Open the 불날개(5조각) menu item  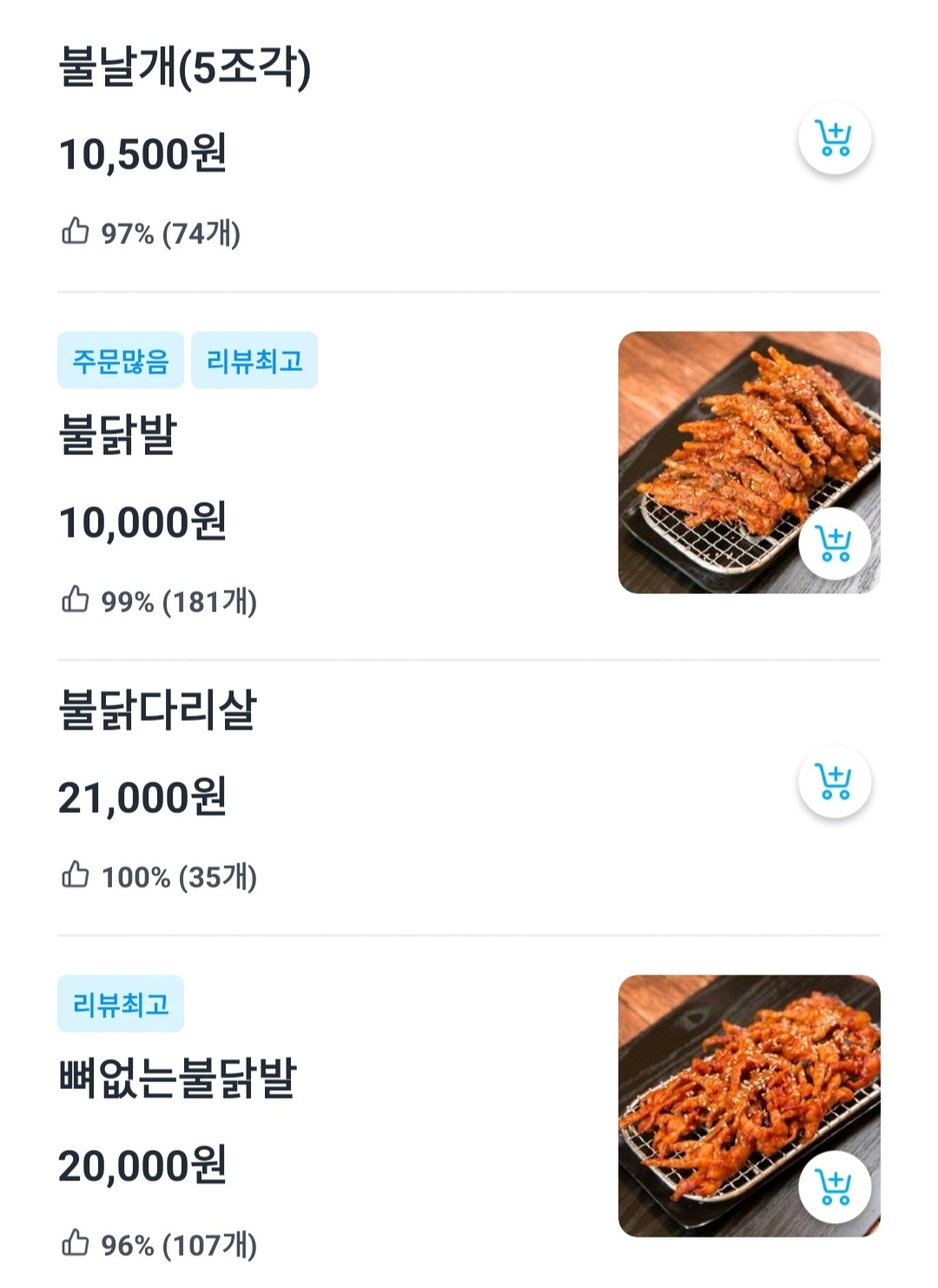(x=184, y=68)
